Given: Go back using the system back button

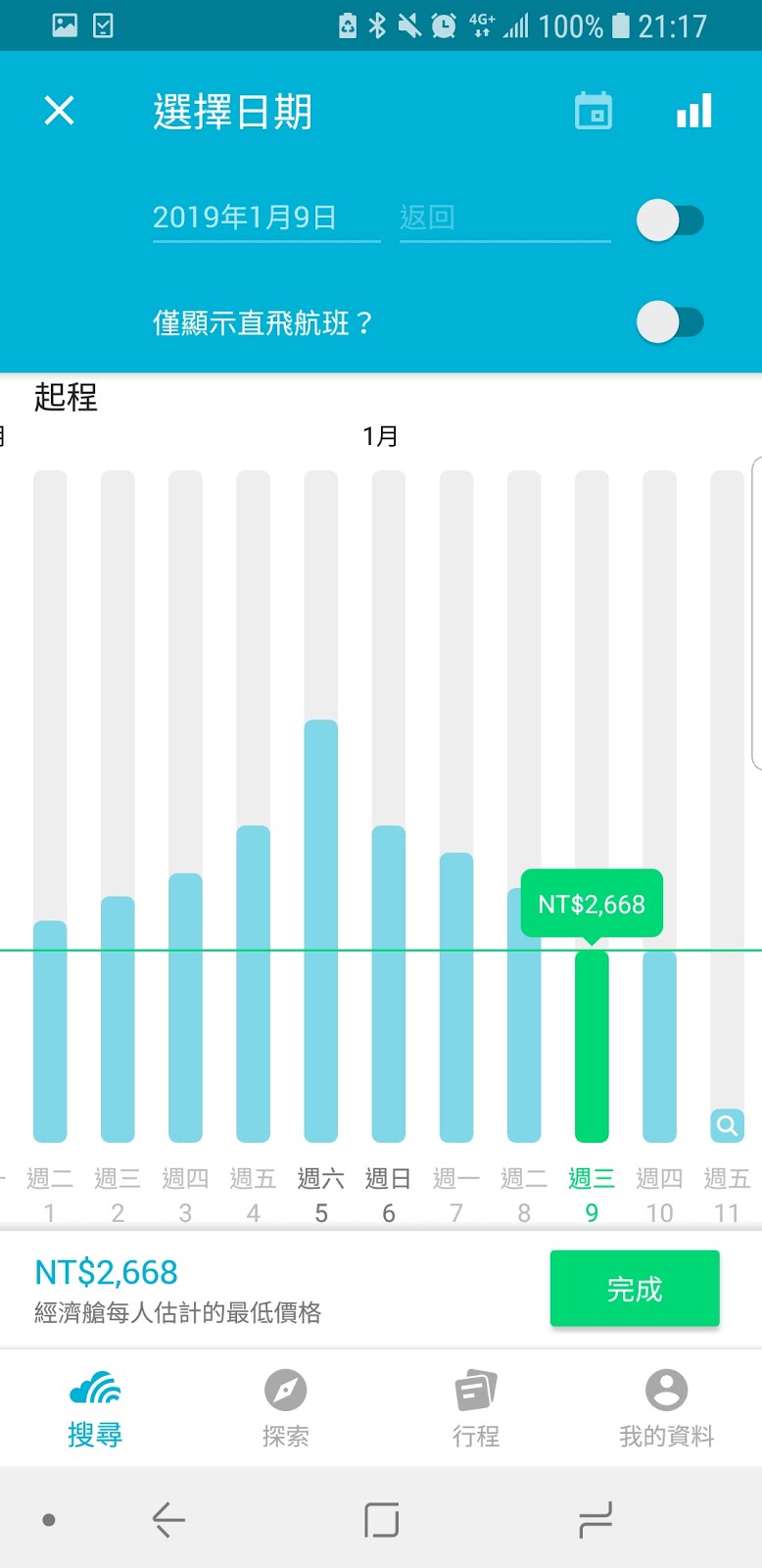Looking at the screenshot, I should (x=168, y=1520).
